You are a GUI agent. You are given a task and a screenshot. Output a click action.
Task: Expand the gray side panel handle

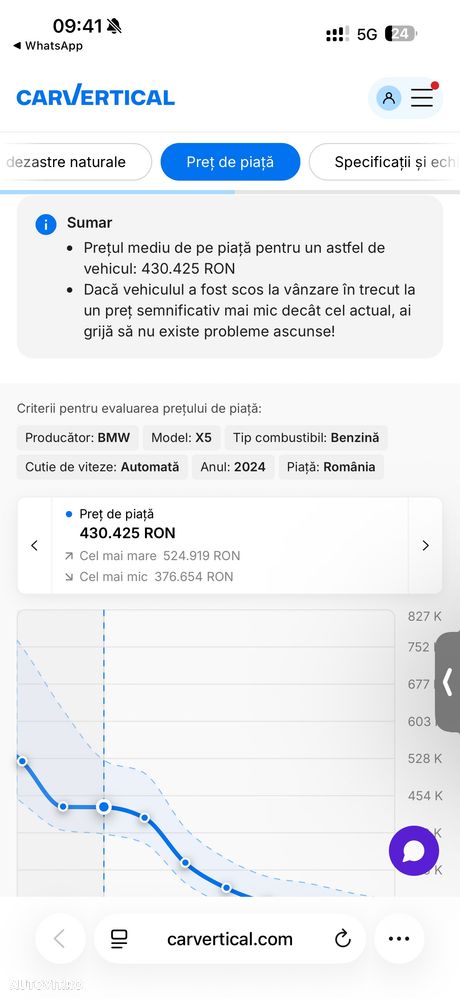point(449,682)
